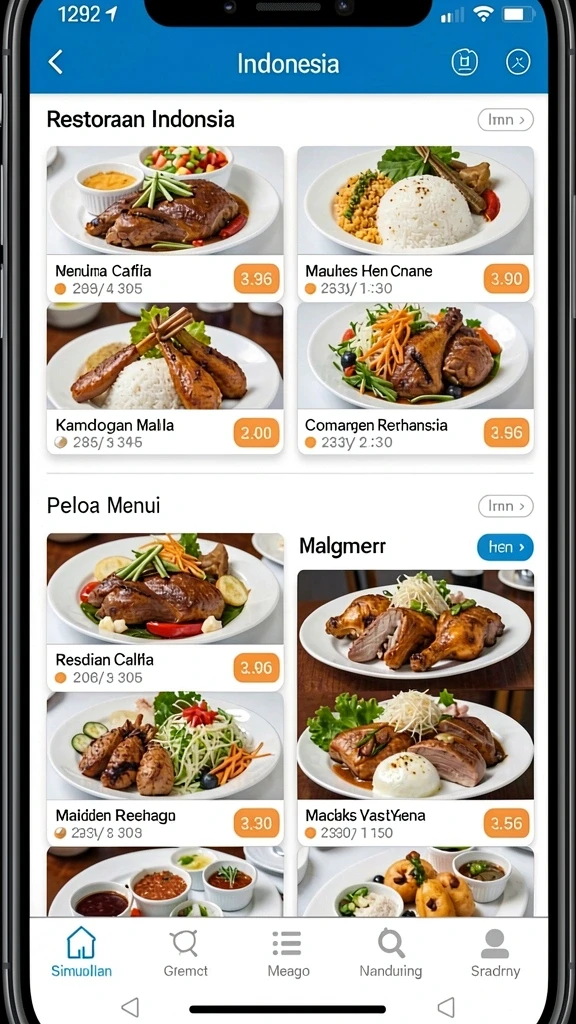Open the Maidden Reehago dish card
This screenshot has width=576, height=1024.
165,769
